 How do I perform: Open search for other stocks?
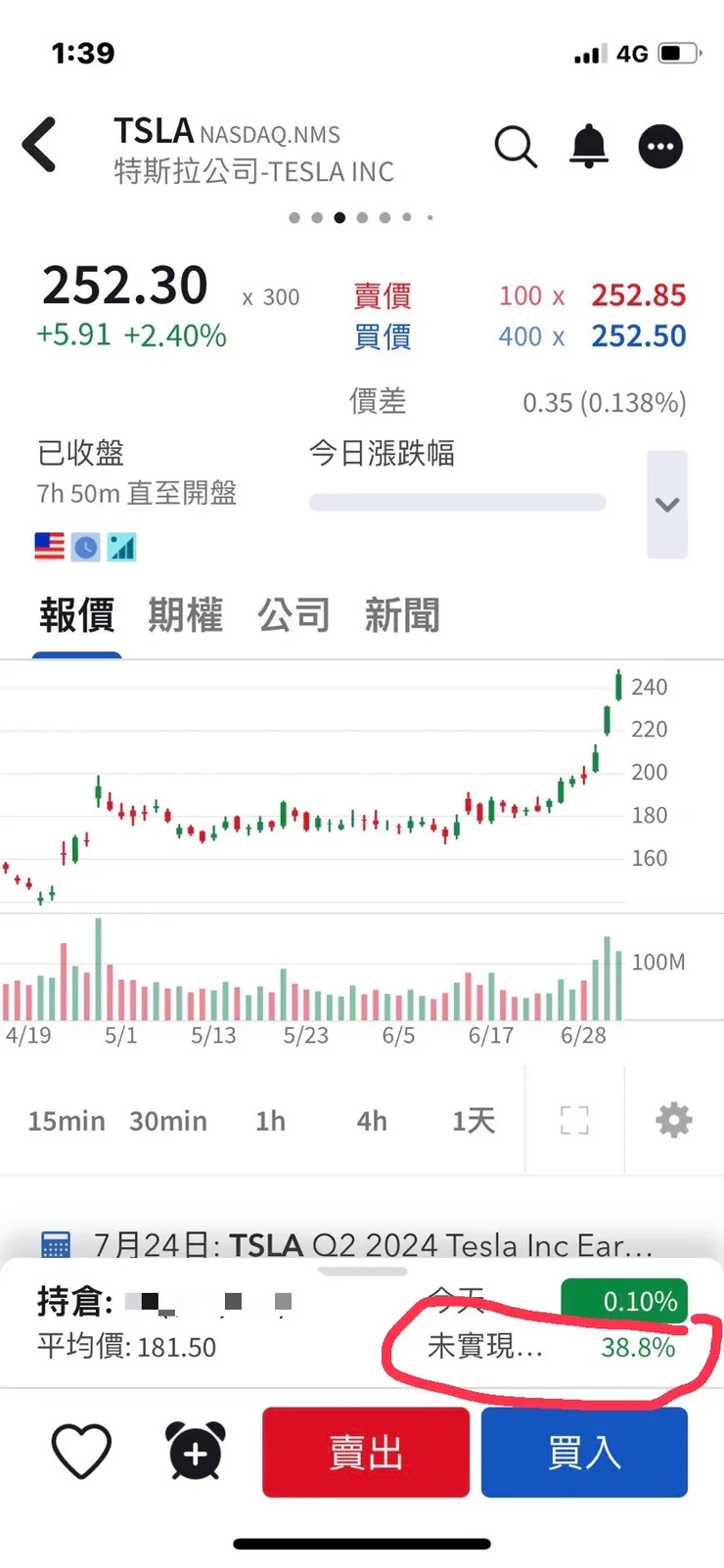(516, 147)
